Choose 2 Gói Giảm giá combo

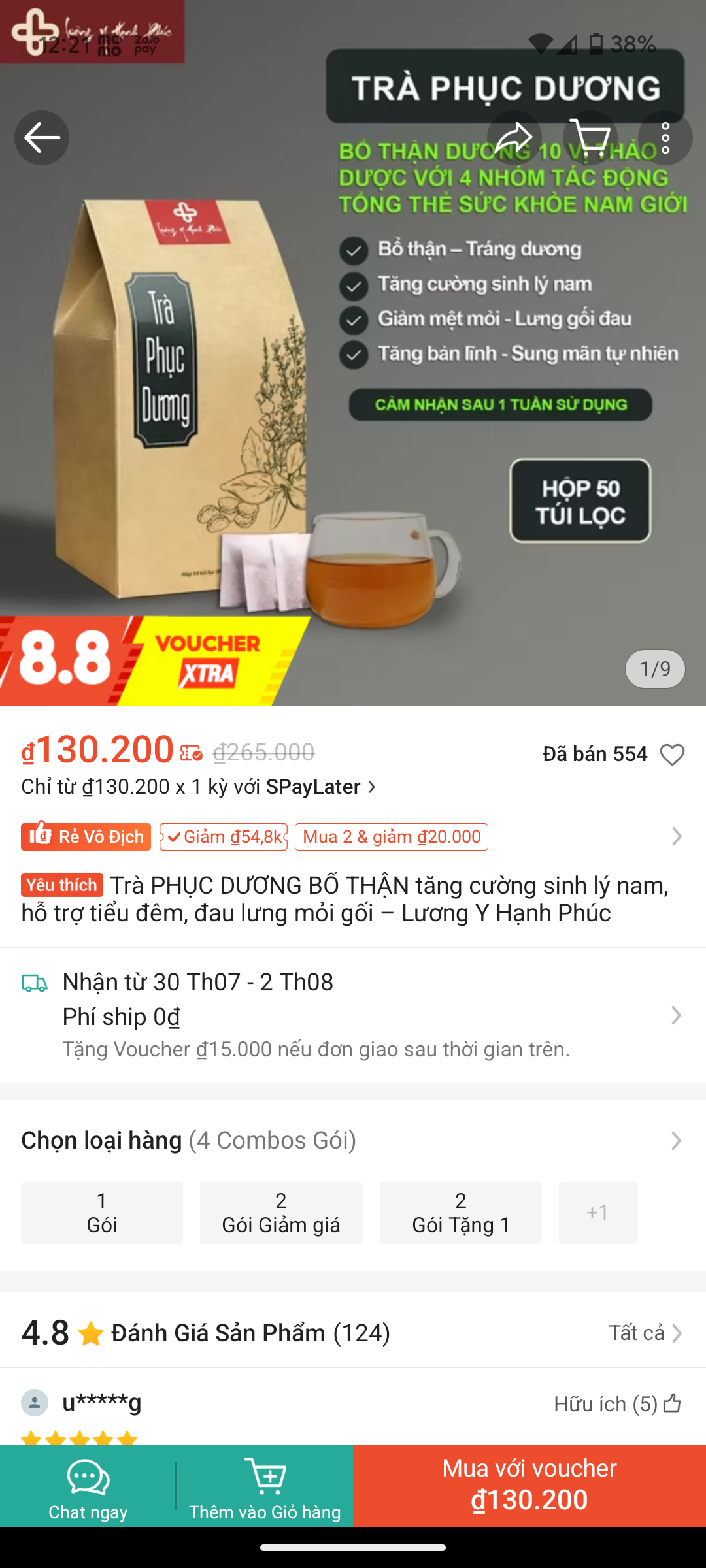coord(281,1213)
